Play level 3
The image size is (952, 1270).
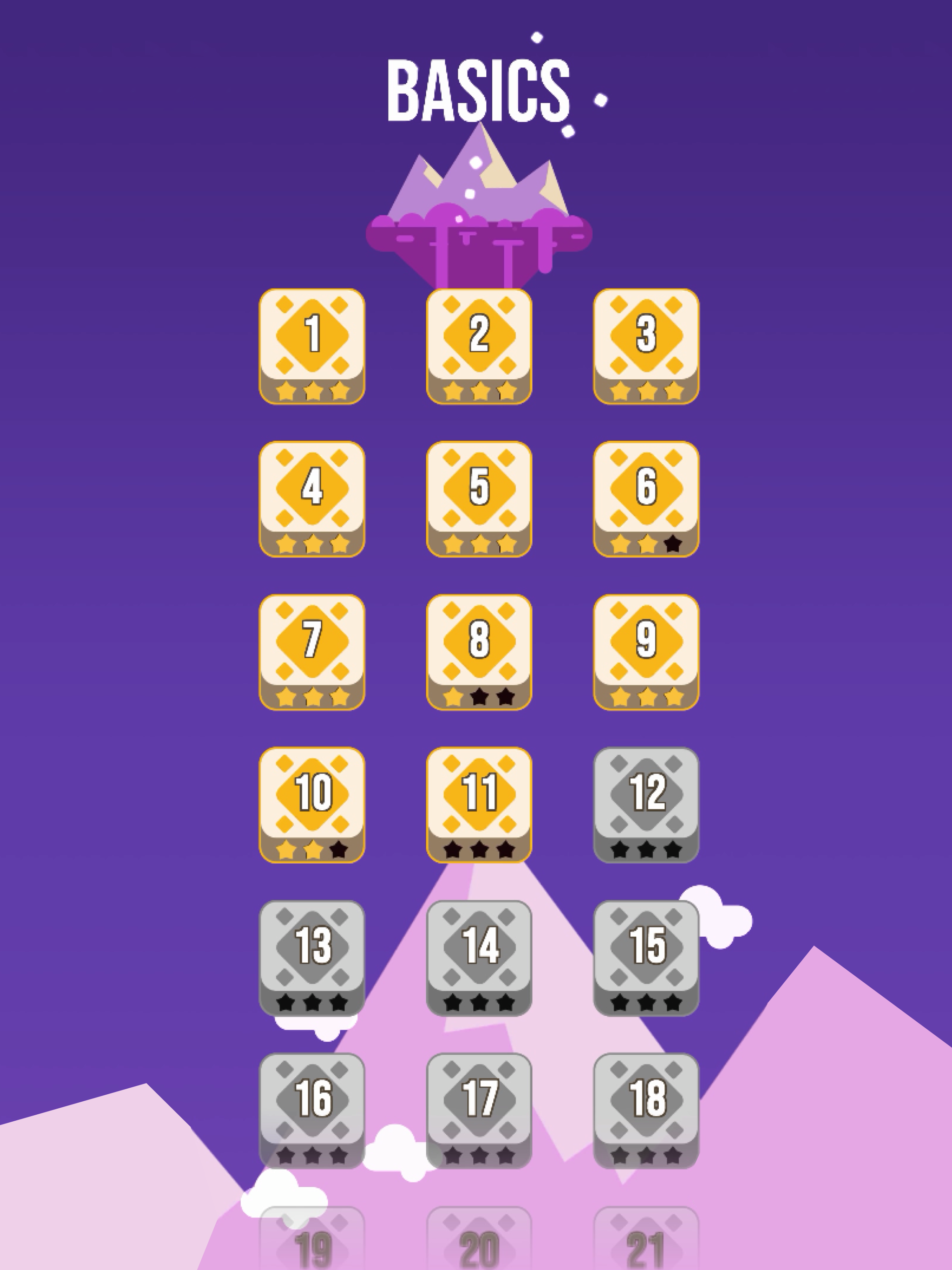[645, 342]
